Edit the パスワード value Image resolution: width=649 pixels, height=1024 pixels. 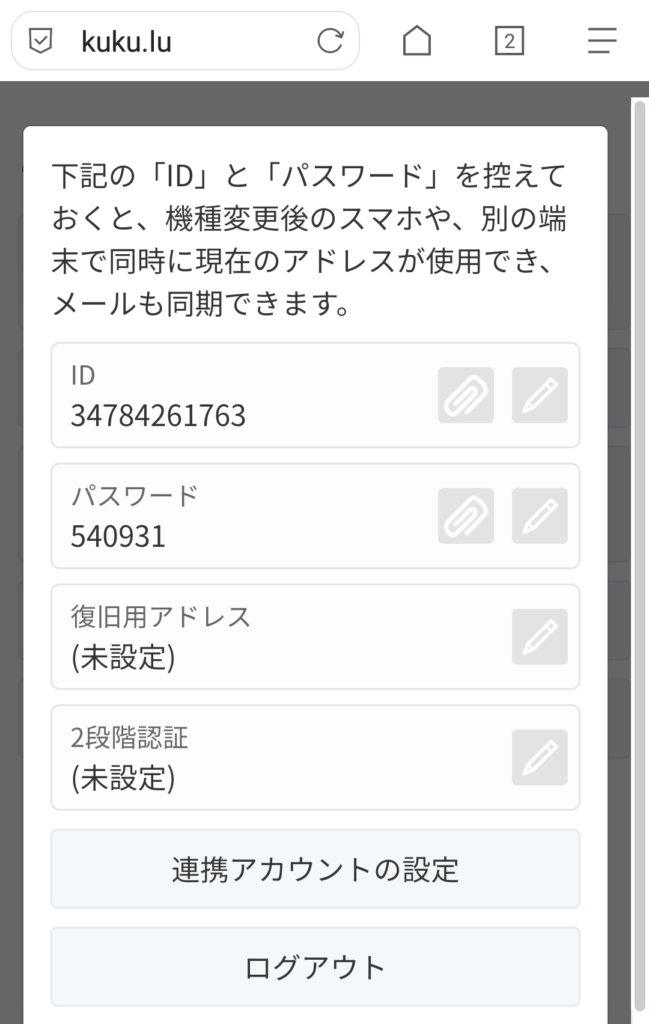click(540, 516)
